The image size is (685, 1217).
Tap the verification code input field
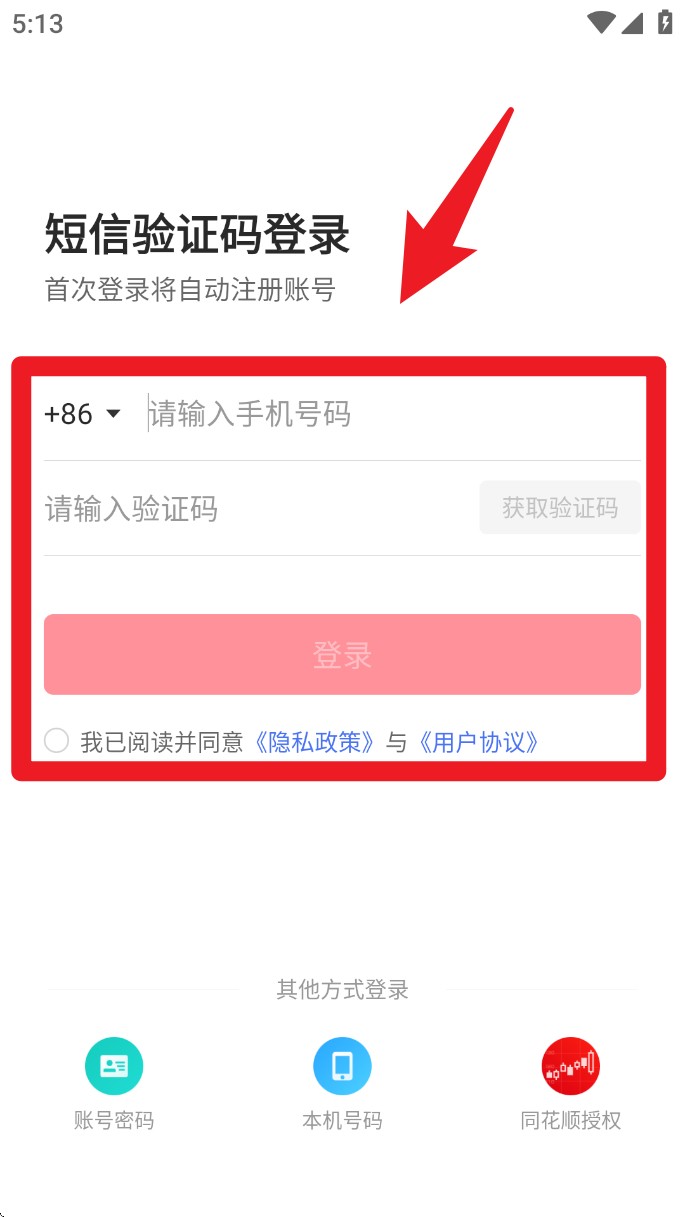click(x=250, y=509)
